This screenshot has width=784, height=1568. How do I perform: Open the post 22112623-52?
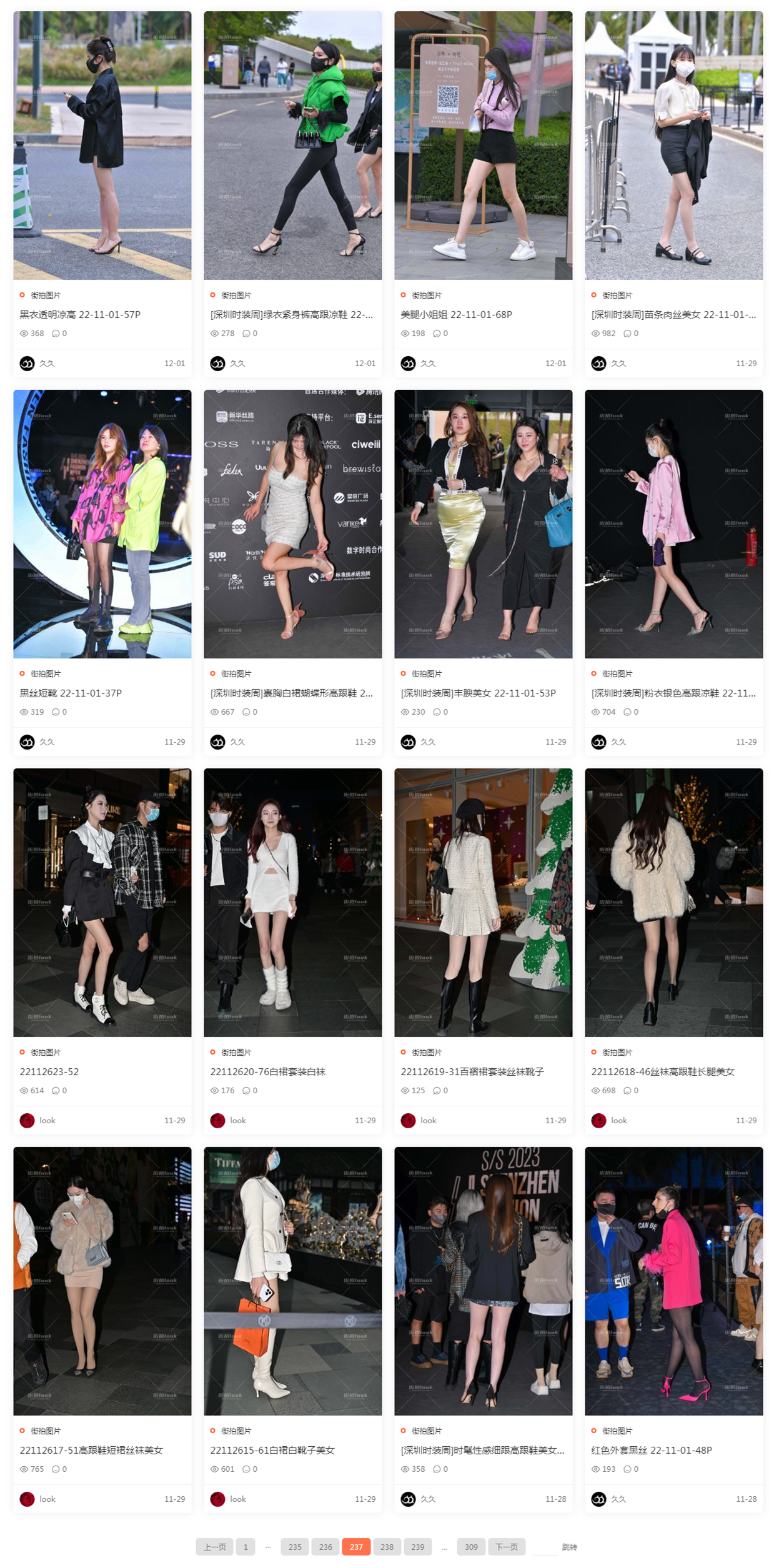[x=49, y=1071]
